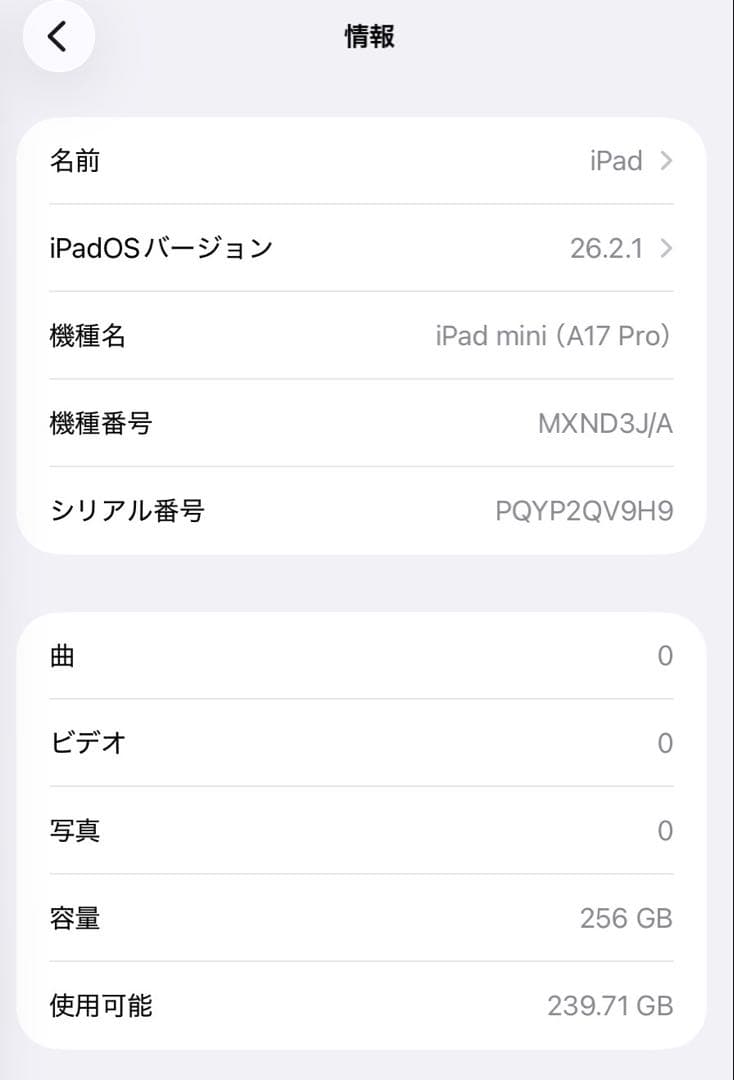This screenshot has width=734, height=1080.
Task: Open the iPadOSバージョン row
Action: [x=360, y=248]
